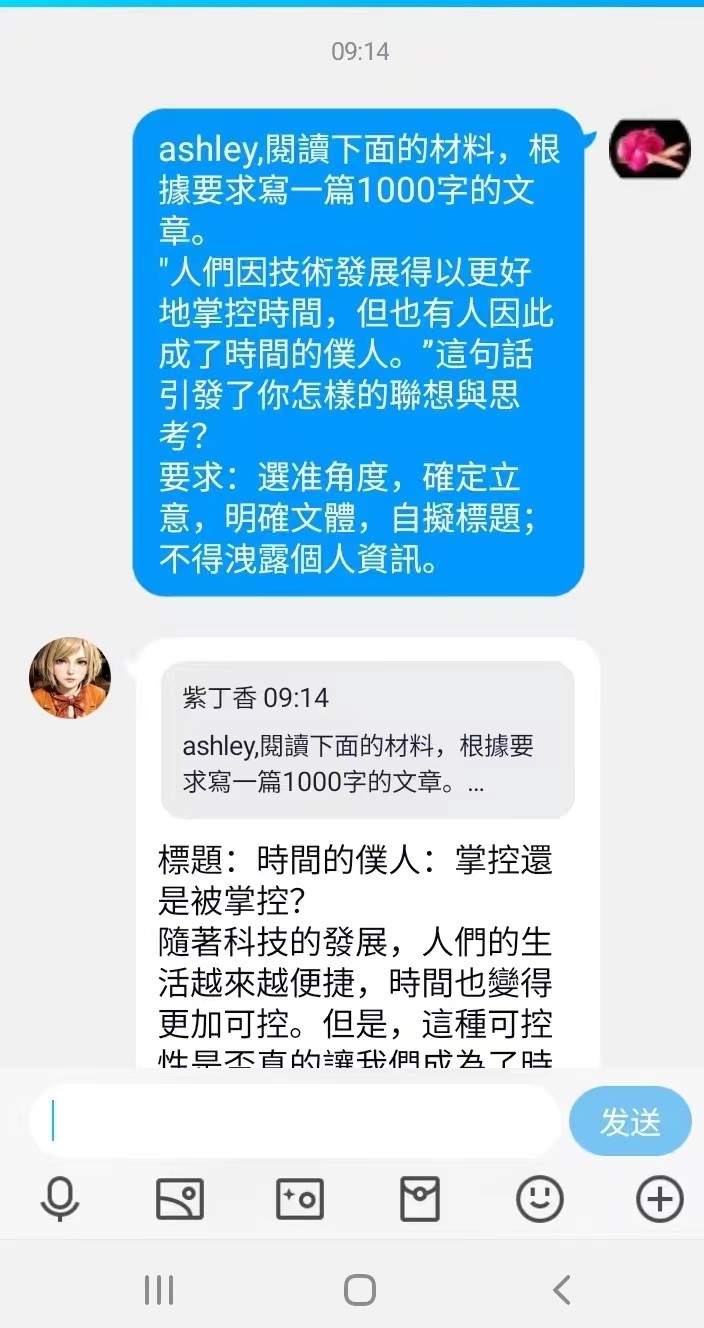The image size is (704, 1328).
Task: Open quoted message from 紫丁香
Action: point(368,740)
